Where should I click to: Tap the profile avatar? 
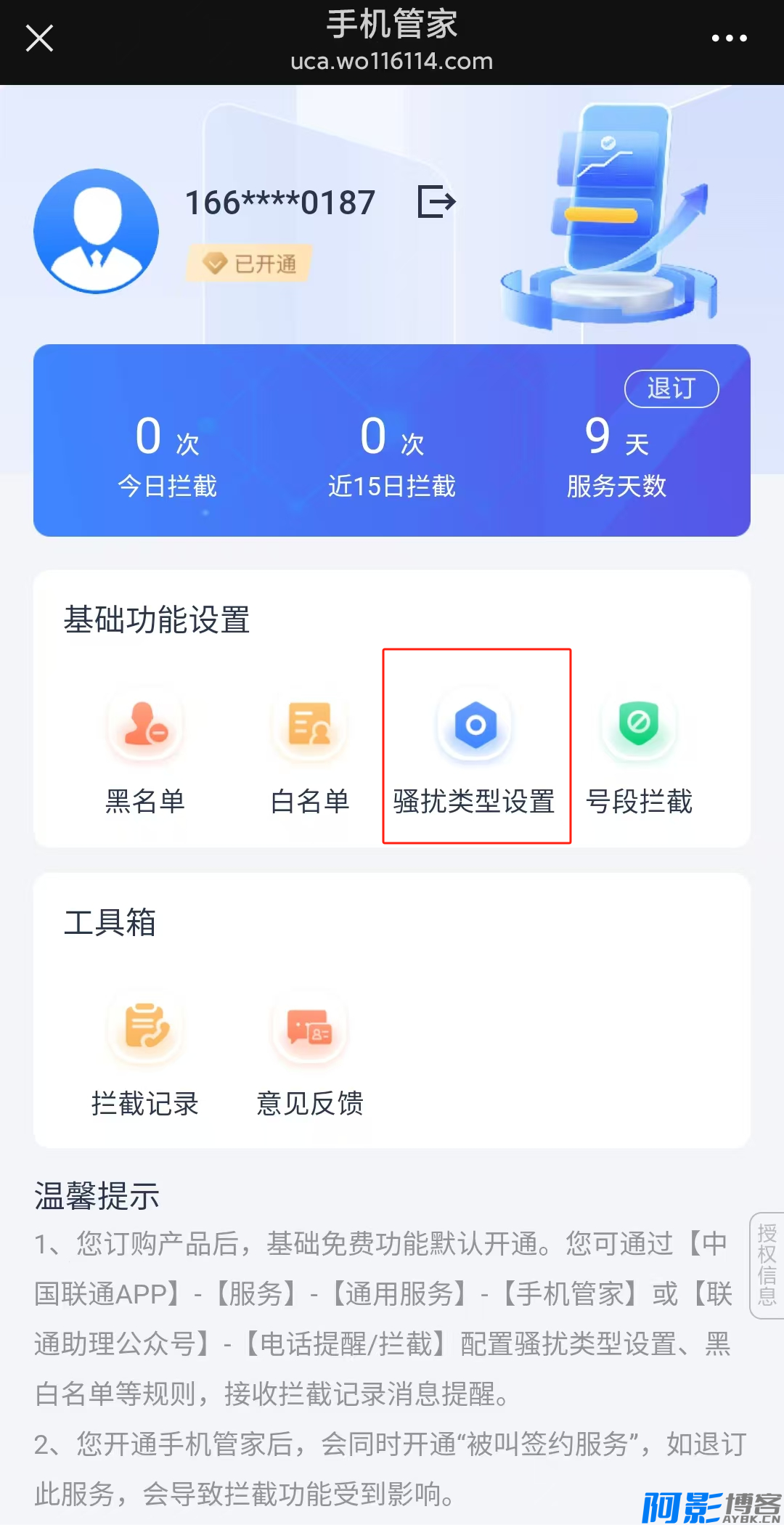(97, 231)
